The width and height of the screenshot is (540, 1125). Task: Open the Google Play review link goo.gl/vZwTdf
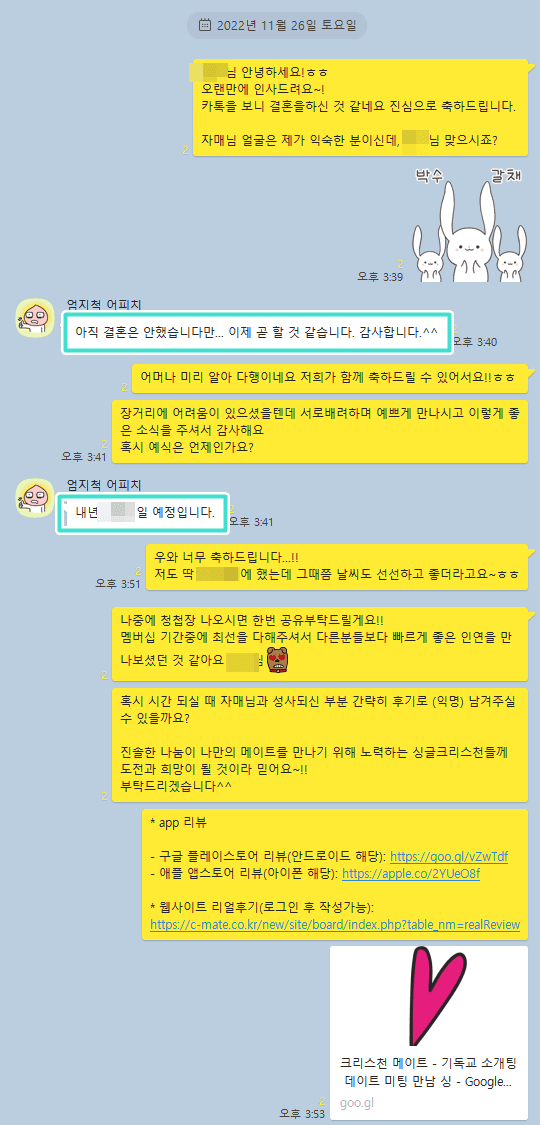point(447,857)
